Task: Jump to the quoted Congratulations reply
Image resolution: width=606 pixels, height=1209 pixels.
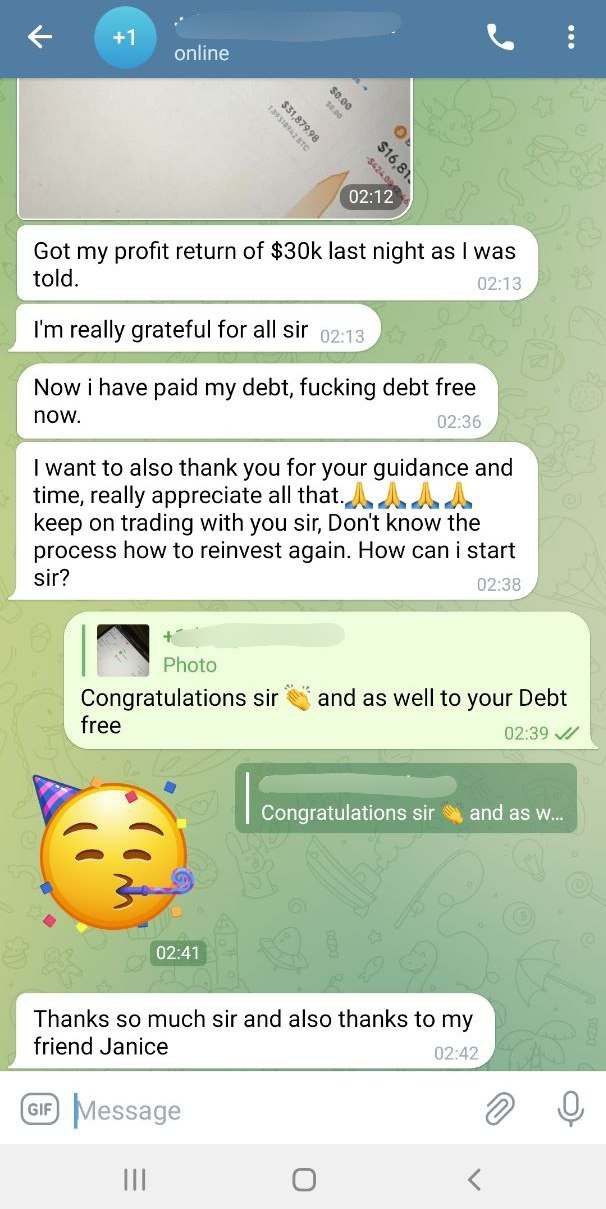Action: (x=406, y=798)
